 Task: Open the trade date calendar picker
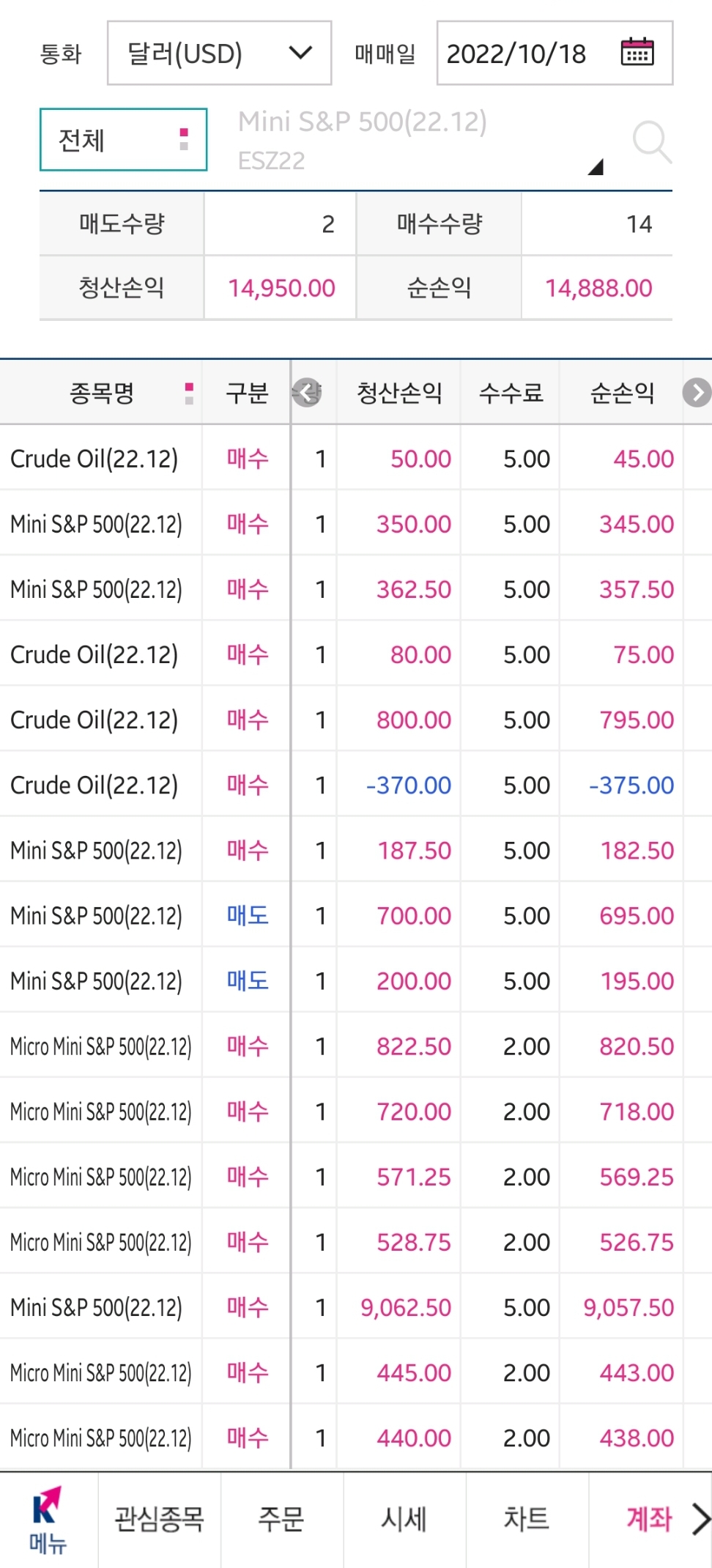(637, 53)
